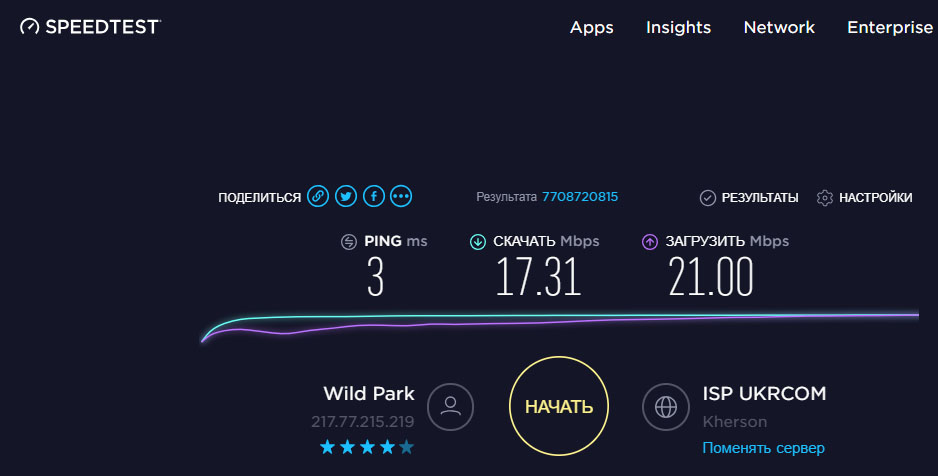Image resolution: width=938 pixels, height=476 pixels.
Task: View РЕЗУЛЬТАТЫ history
Action: (x=749, y=198)
